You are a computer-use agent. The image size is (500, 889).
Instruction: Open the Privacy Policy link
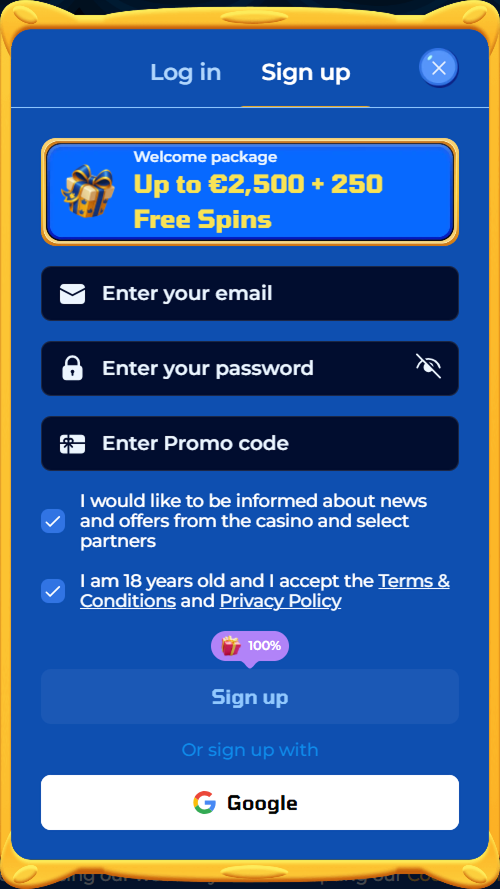click(x=281, y=601)
